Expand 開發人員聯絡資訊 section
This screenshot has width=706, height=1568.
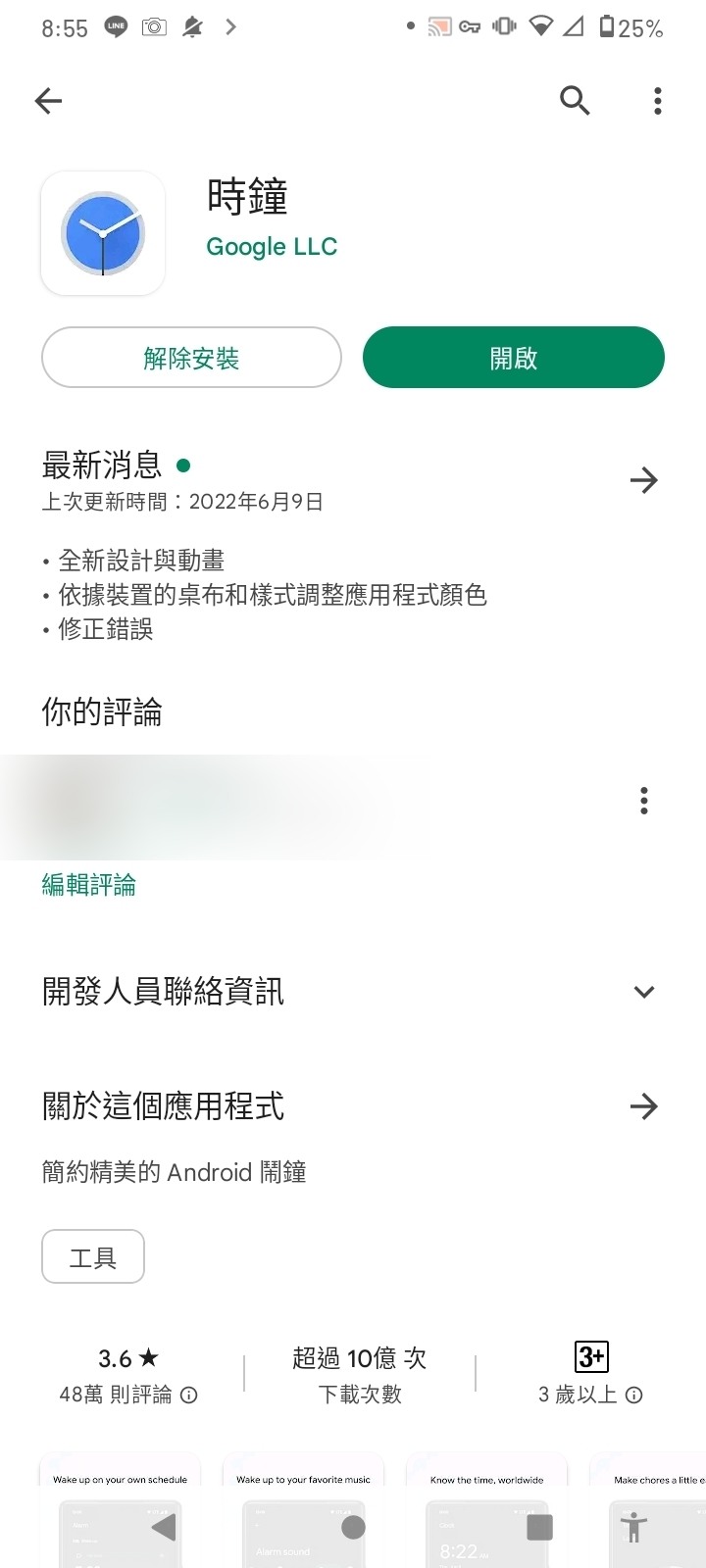click(643, 992)
